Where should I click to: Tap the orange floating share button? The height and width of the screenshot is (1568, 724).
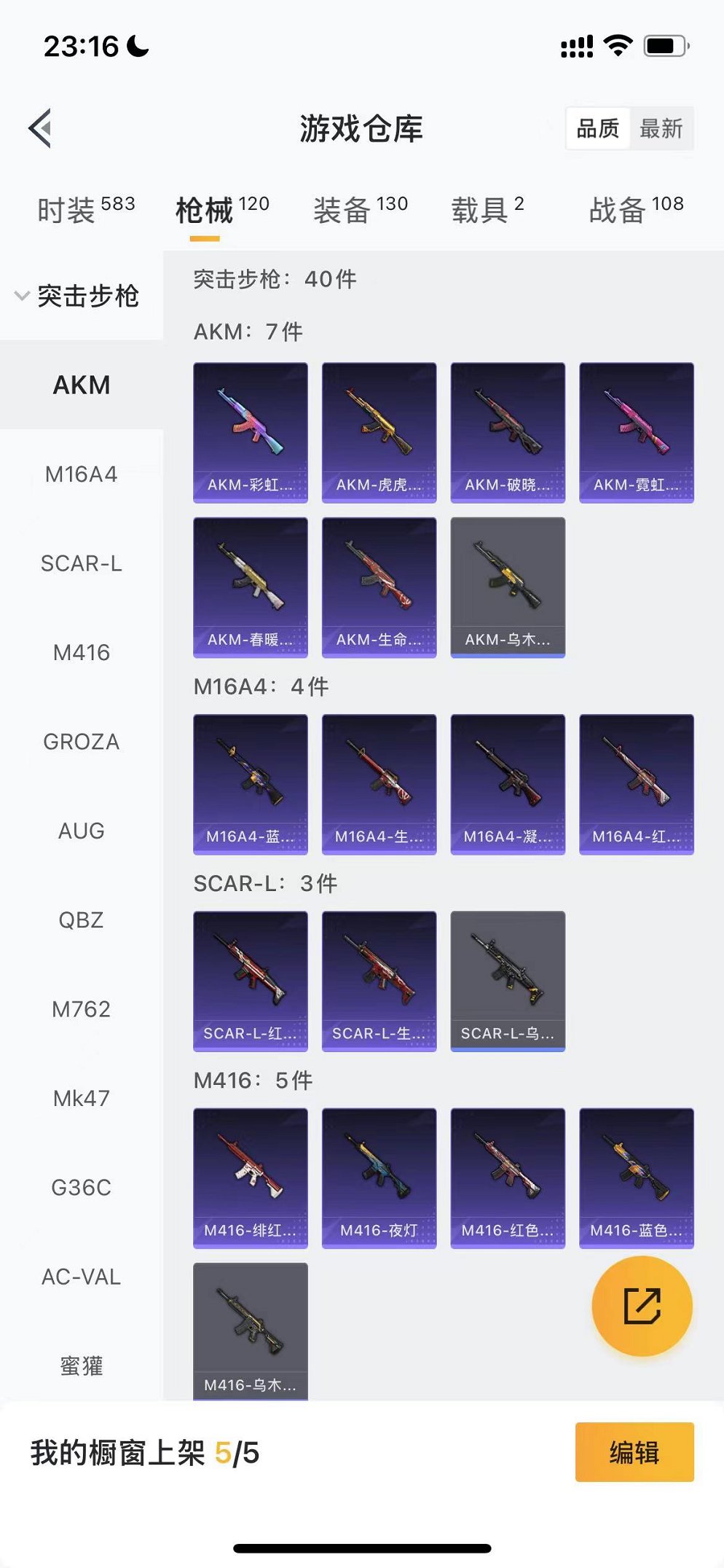point(642,1306)
